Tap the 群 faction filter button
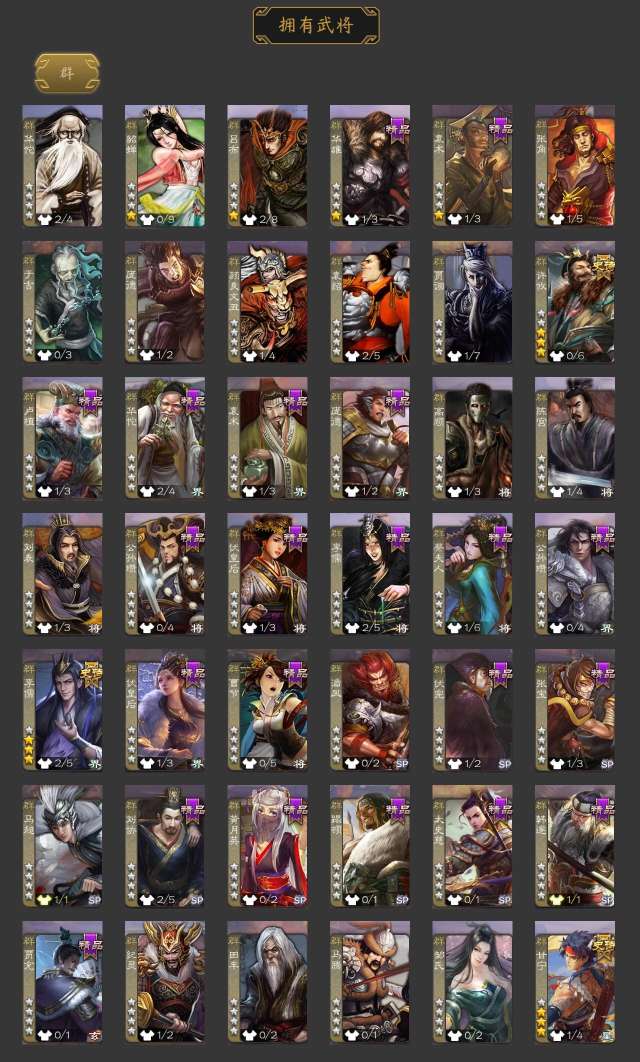The width and height of the screenshot is (640, 1062). [x=67, y=72]
